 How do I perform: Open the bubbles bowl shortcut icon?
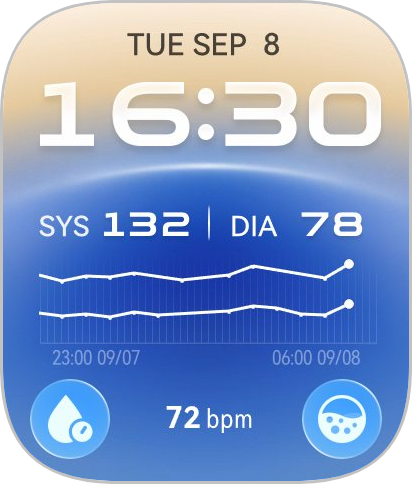pyautogui.click(x=342, y=419)
